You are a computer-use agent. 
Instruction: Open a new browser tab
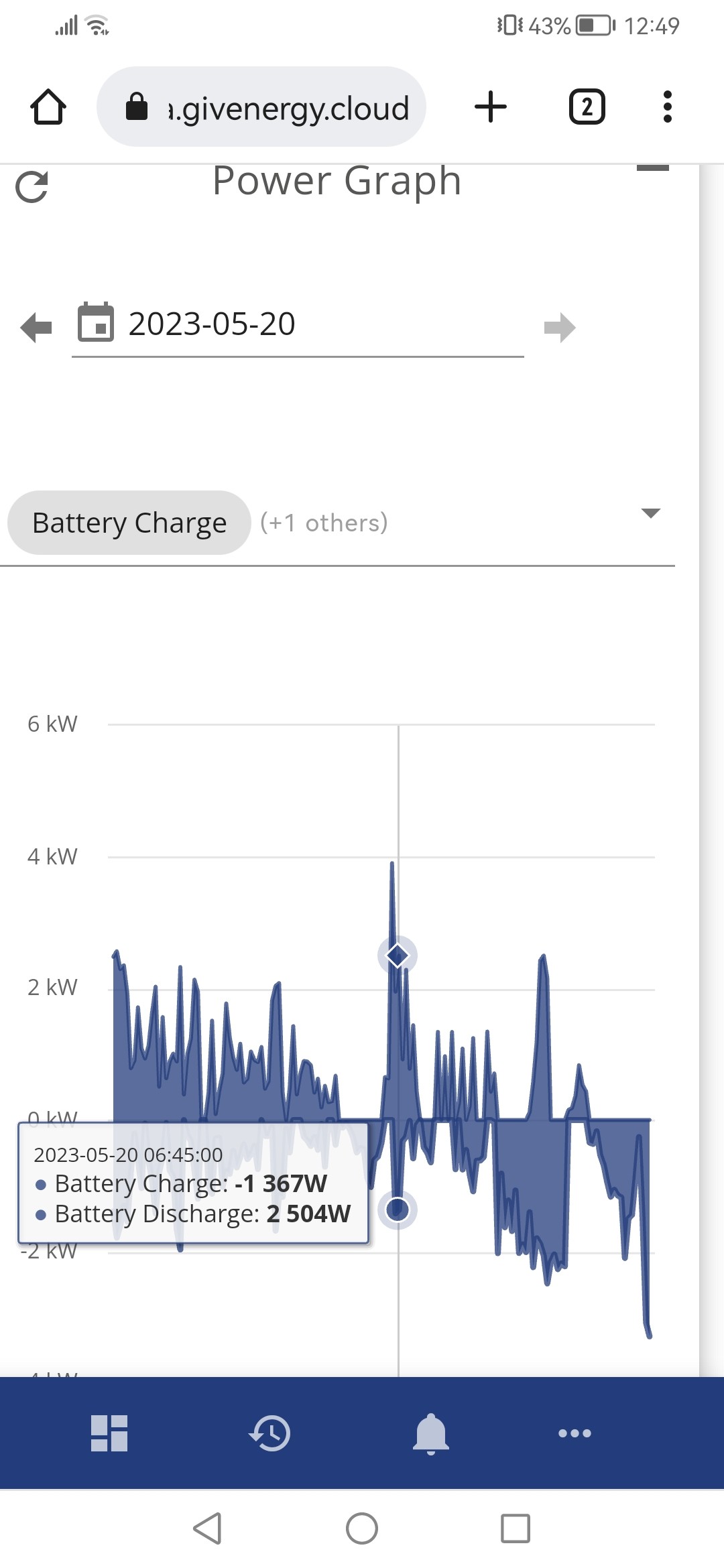click(491, 107)
